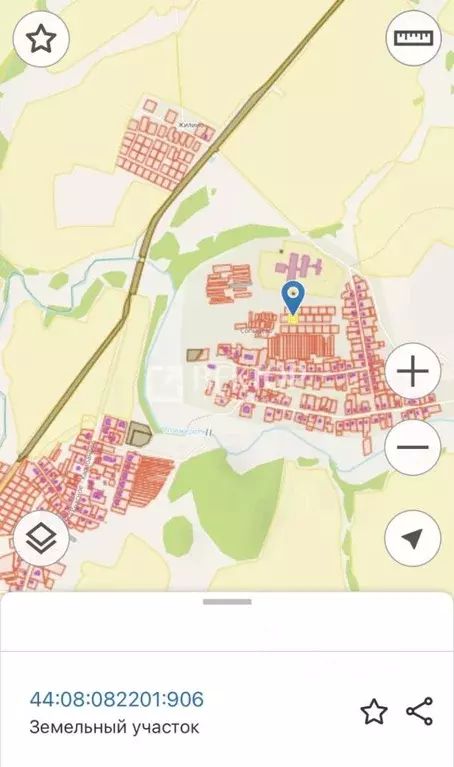Open the map layers selector
Viewport: 454px width, 767px height.
point(41,538)
